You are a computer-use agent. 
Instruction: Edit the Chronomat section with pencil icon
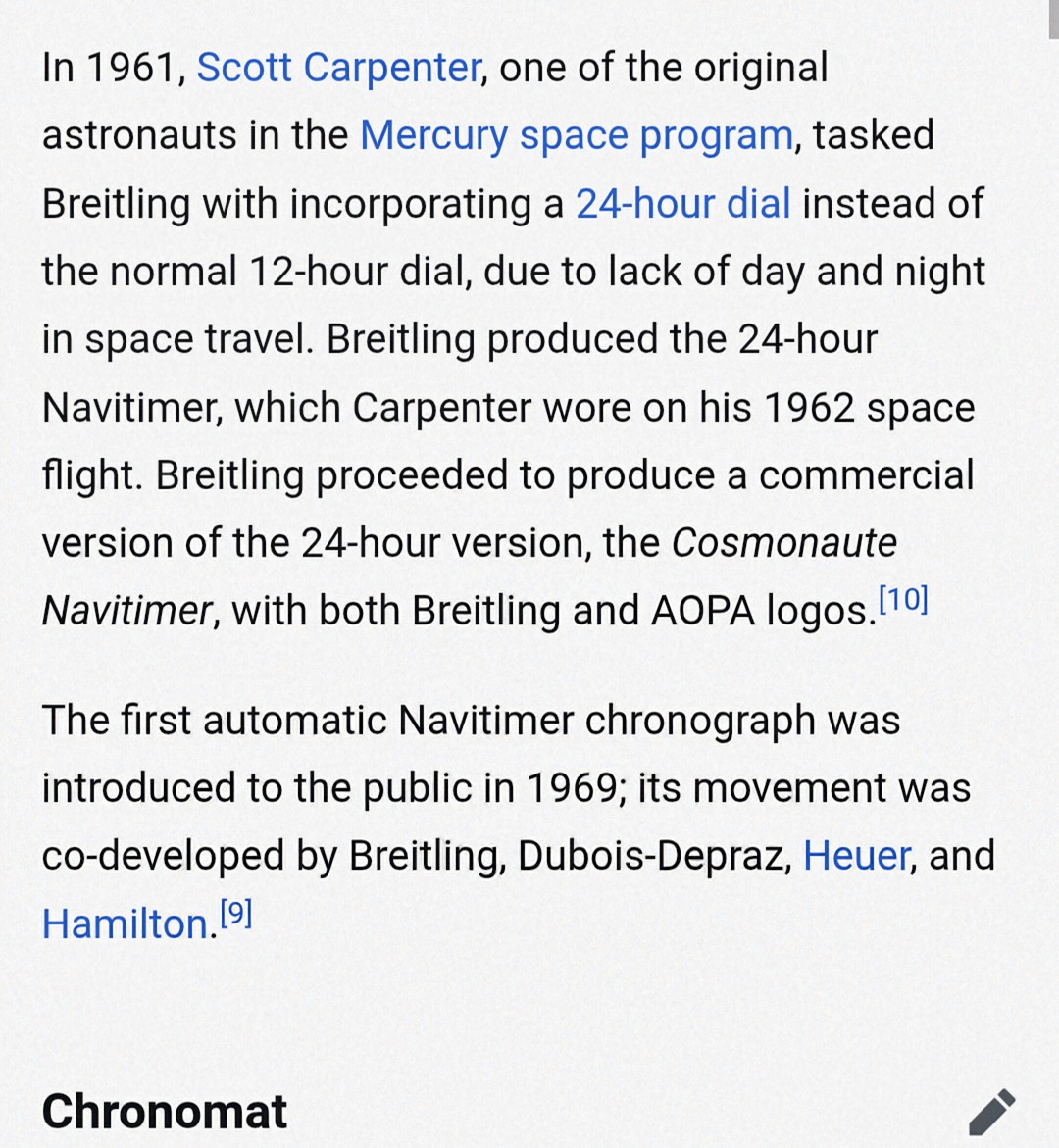990,1113
